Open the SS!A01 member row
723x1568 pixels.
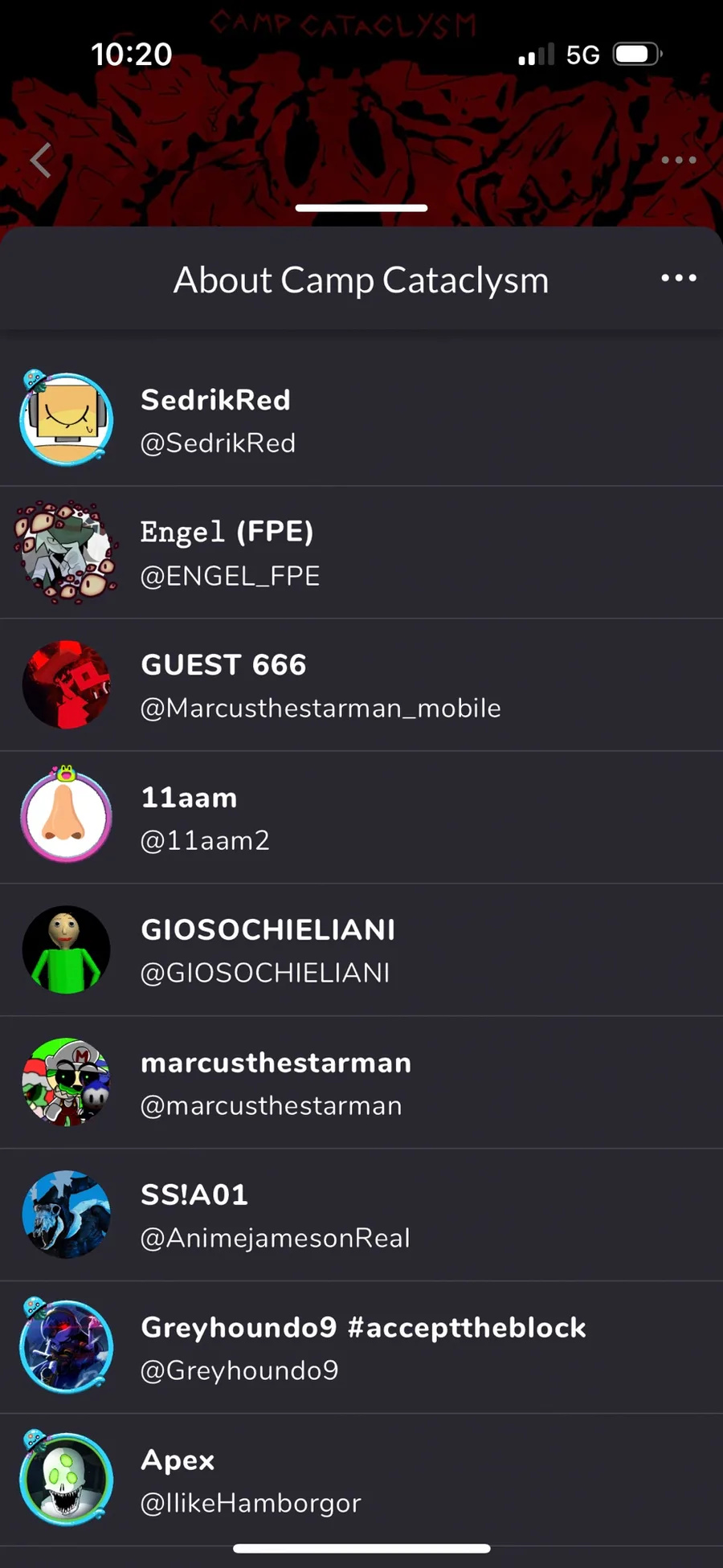click(361, 1215)
